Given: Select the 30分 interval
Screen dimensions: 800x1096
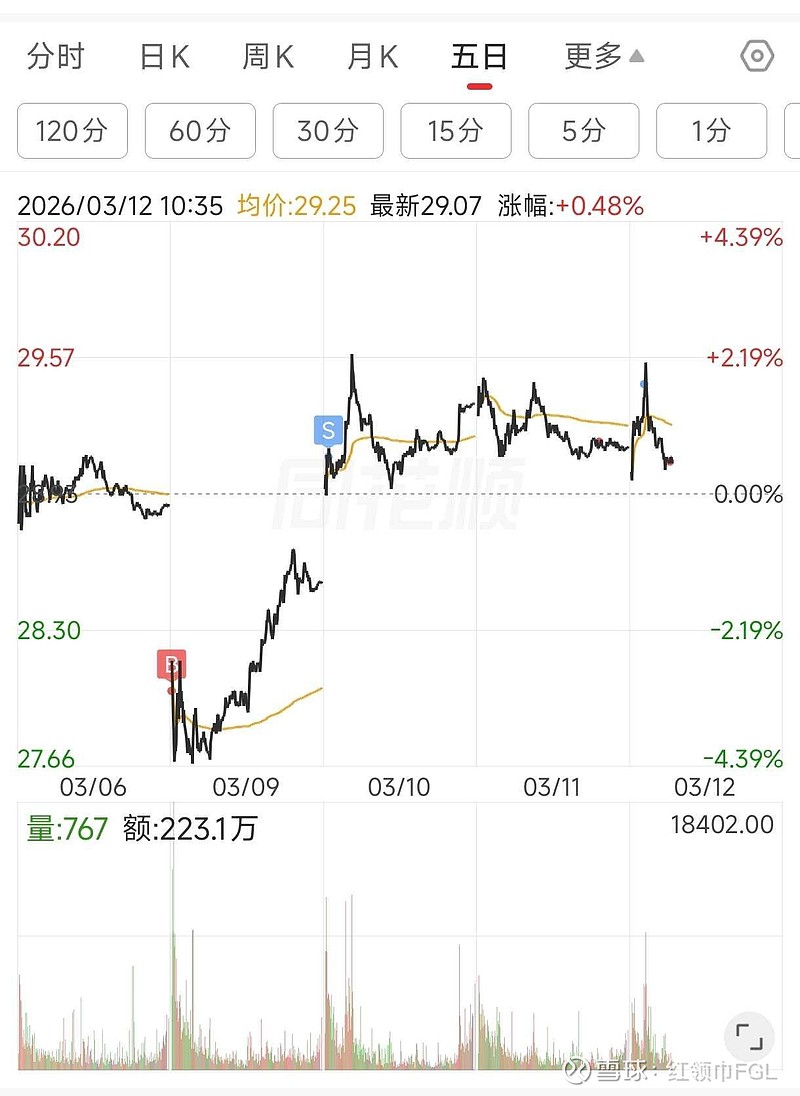Looking at the screenshot, I should pos(328,131).
